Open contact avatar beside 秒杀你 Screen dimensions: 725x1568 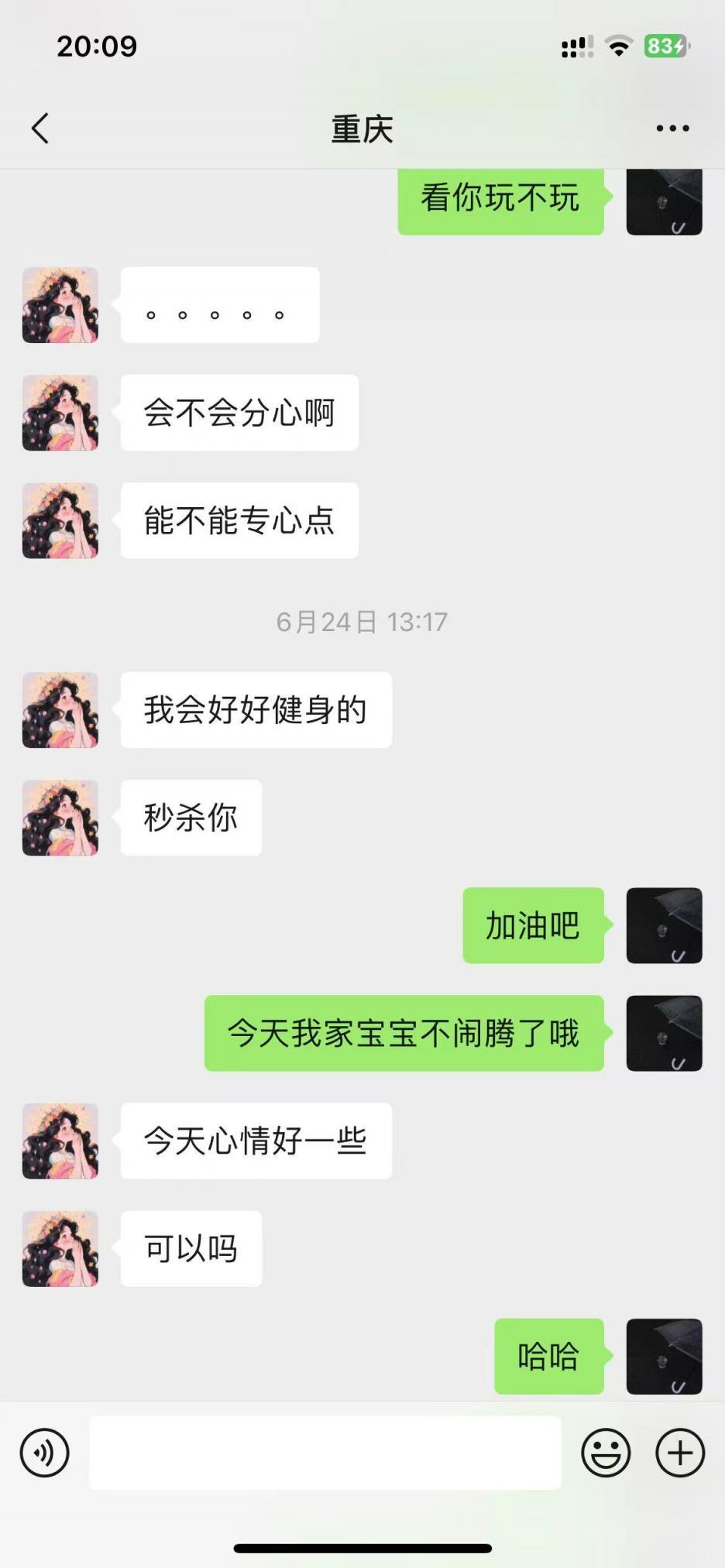pos(60,818)
